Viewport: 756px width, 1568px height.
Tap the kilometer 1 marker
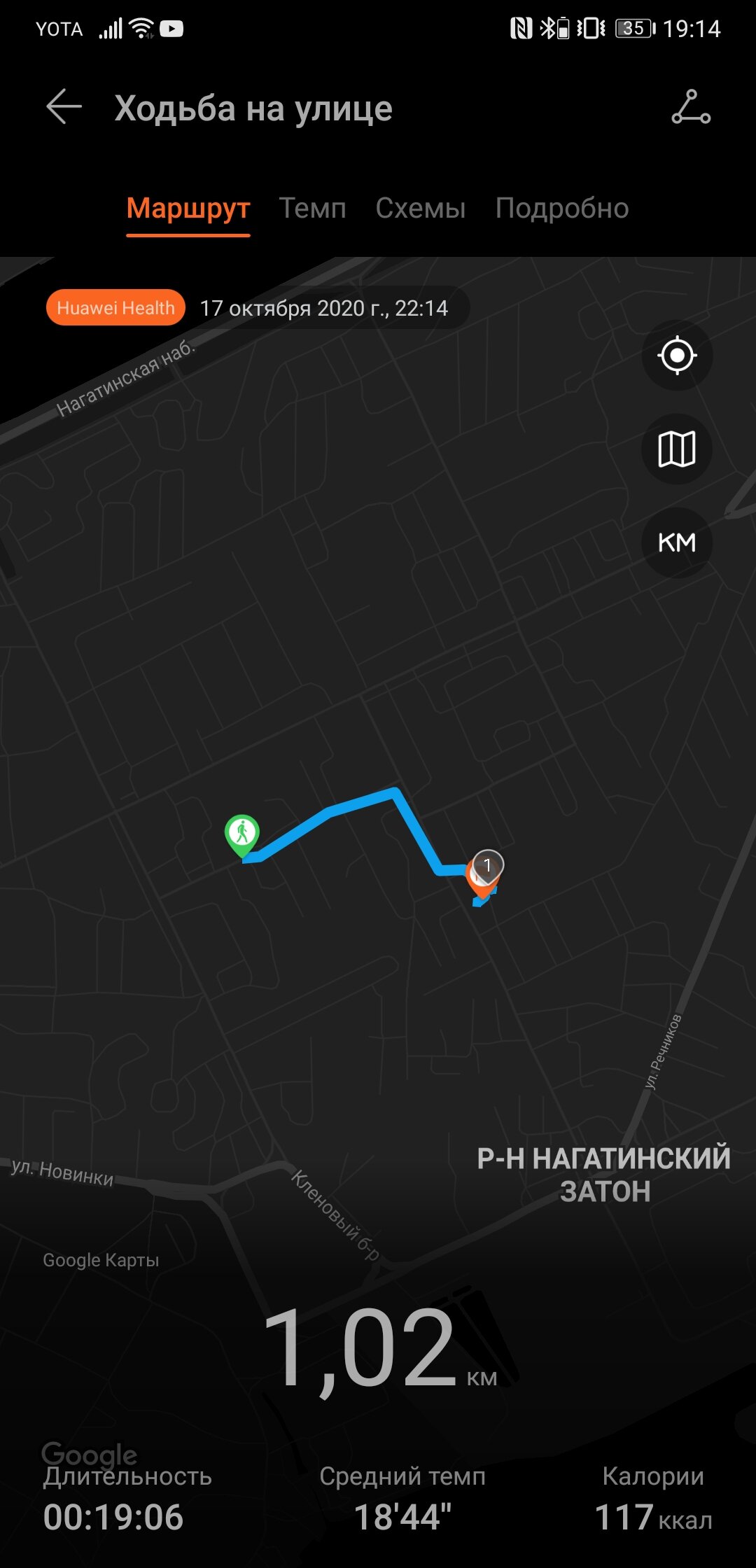tap(488, 867)
